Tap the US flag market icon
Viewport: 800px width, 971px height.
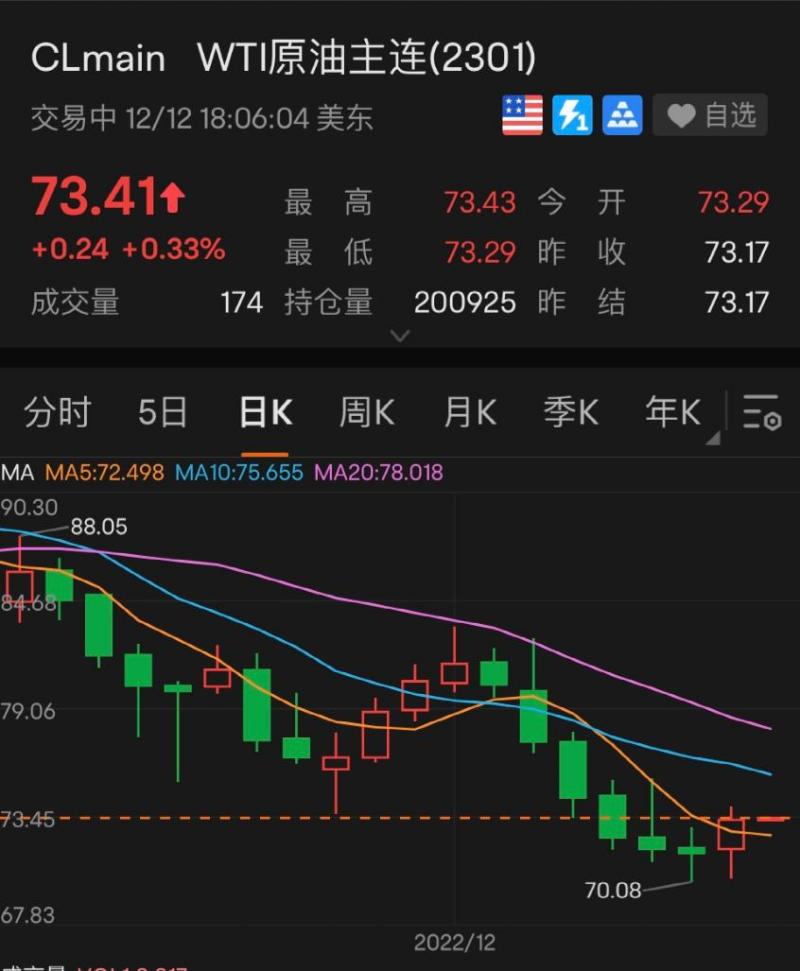pos(522,116)
